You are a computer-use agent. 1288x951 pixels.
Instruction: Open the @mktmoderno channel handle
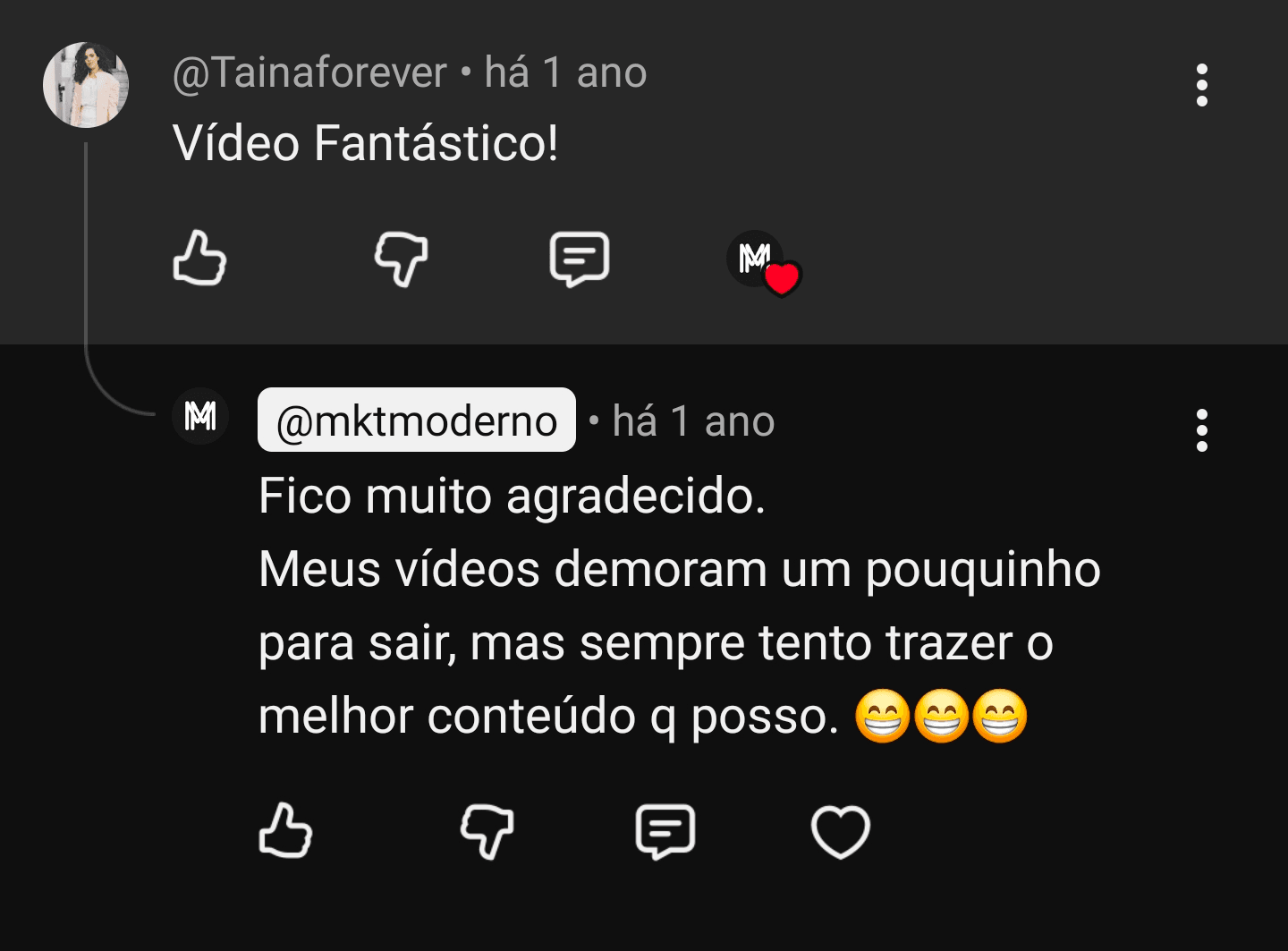pyautogui.click(x=417, y=420)
